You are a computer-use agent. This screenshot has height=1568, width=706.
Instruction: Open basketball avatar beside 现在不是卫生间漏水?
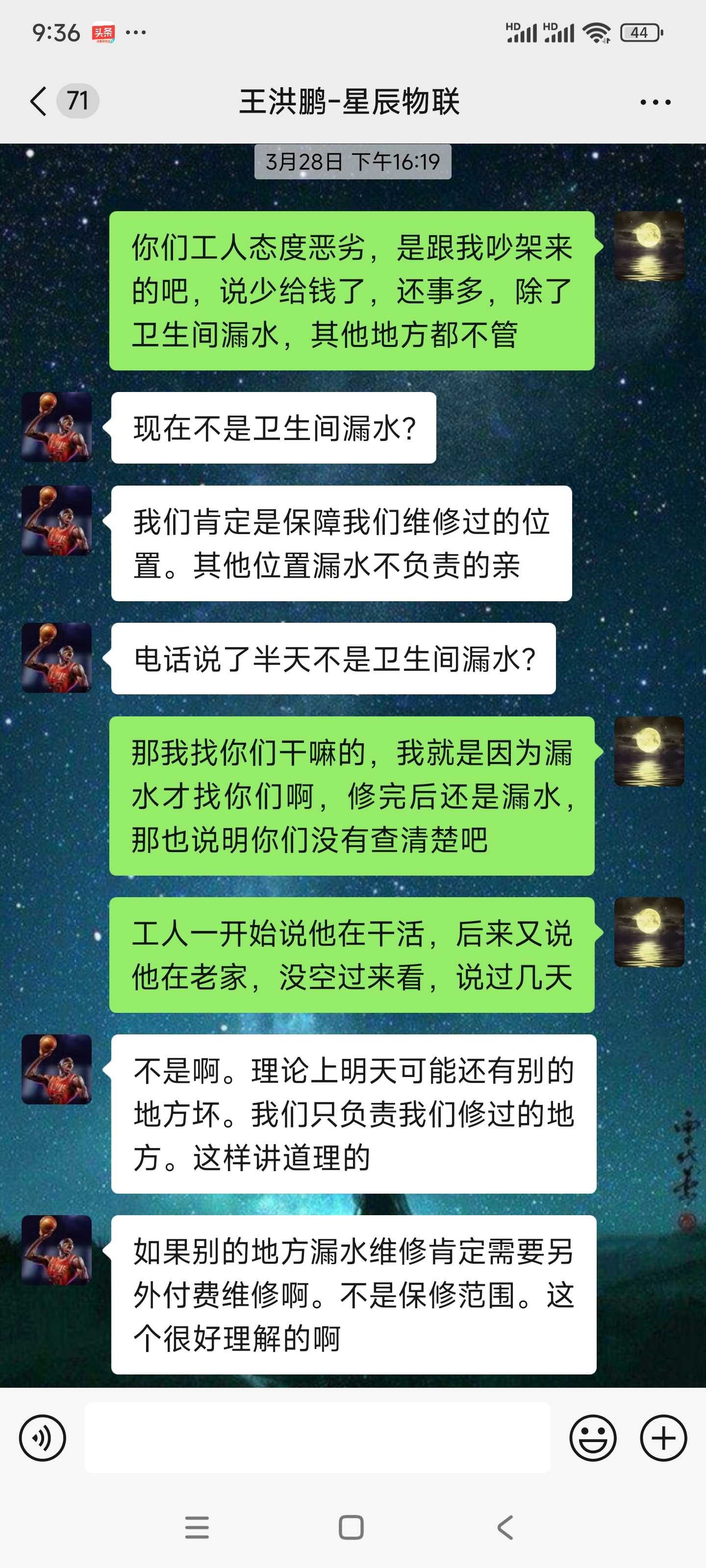coord(57,427)
